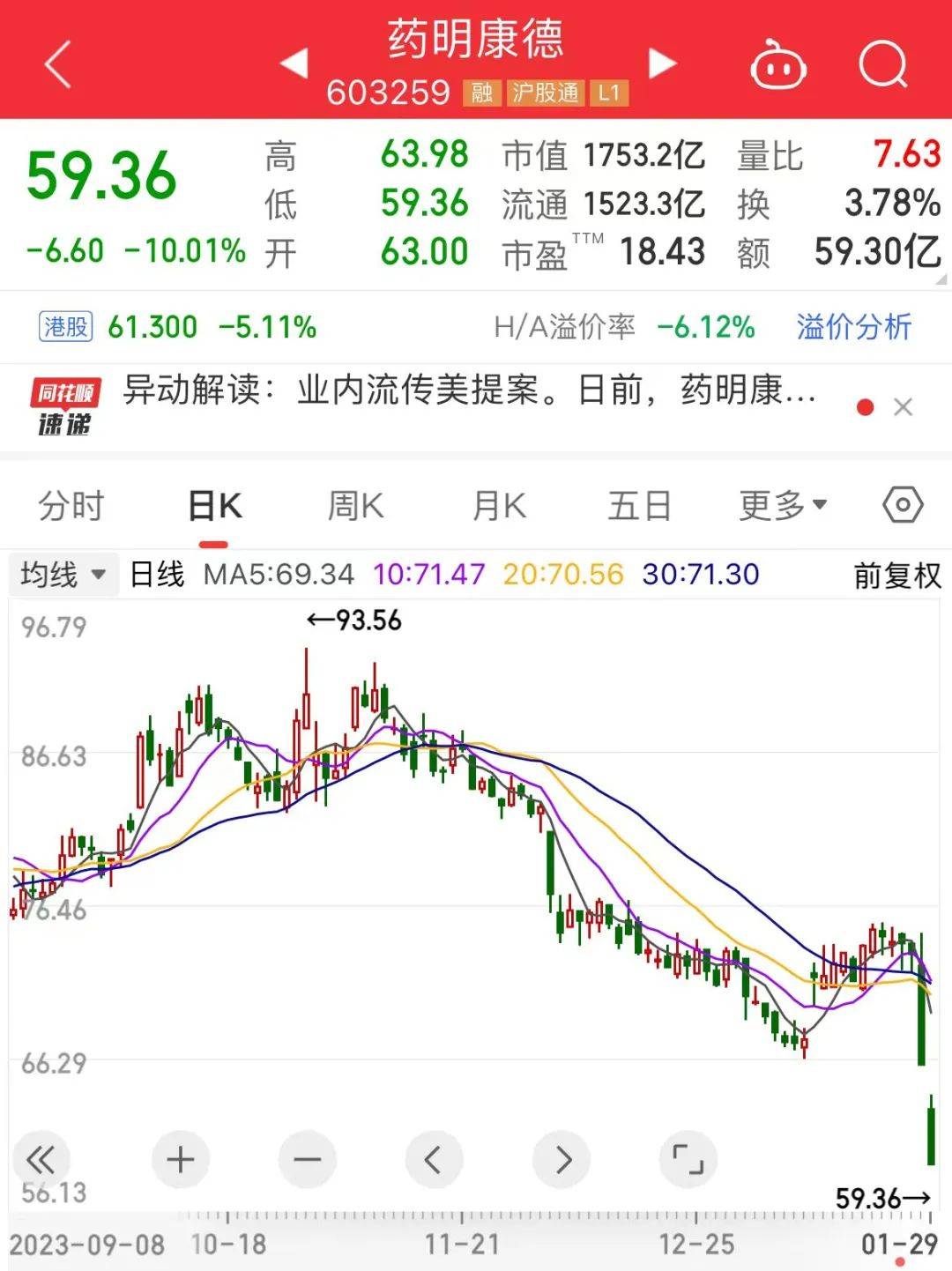This screenshot has width=952, height=1271.
Task: Open the 均线 moving average dropdown
Action: [62, 573]
